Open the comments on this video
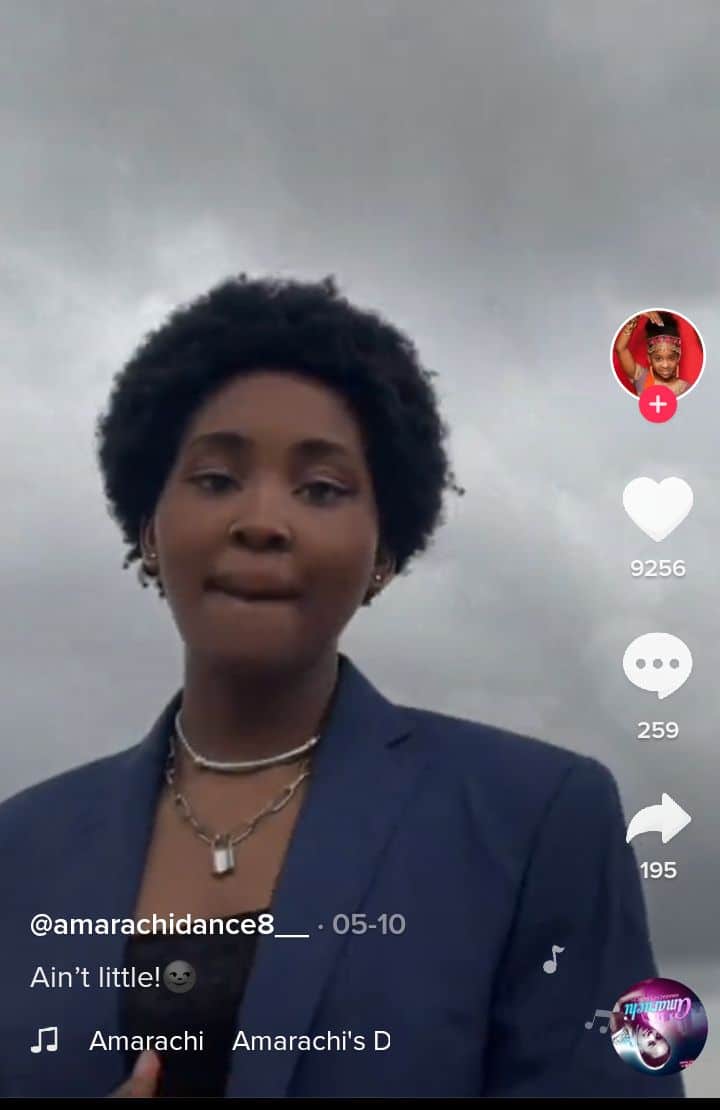The width and height of the screenshot is (720, 1110). pos(657,665)
